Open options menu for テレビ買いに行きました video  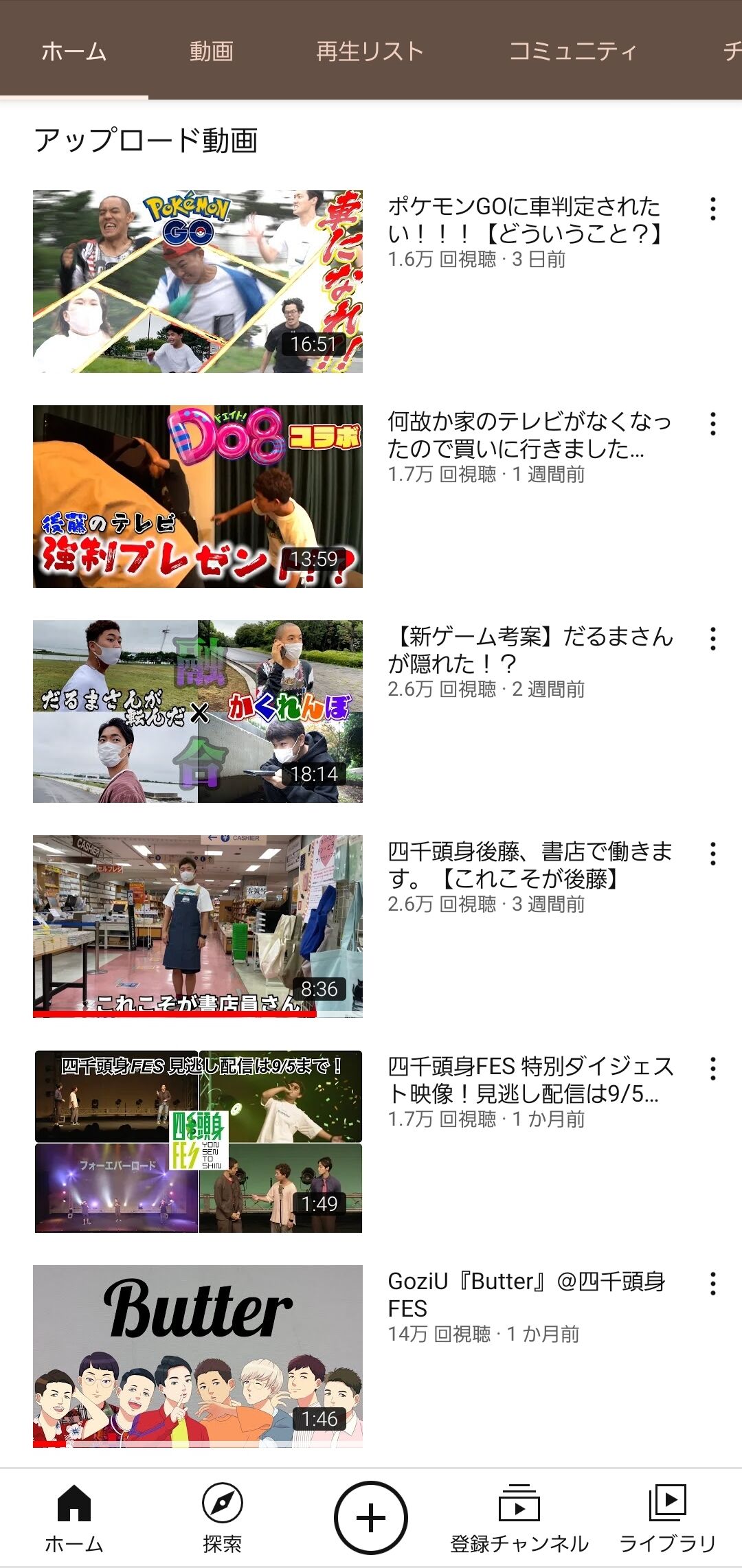[x=713, y=424]
